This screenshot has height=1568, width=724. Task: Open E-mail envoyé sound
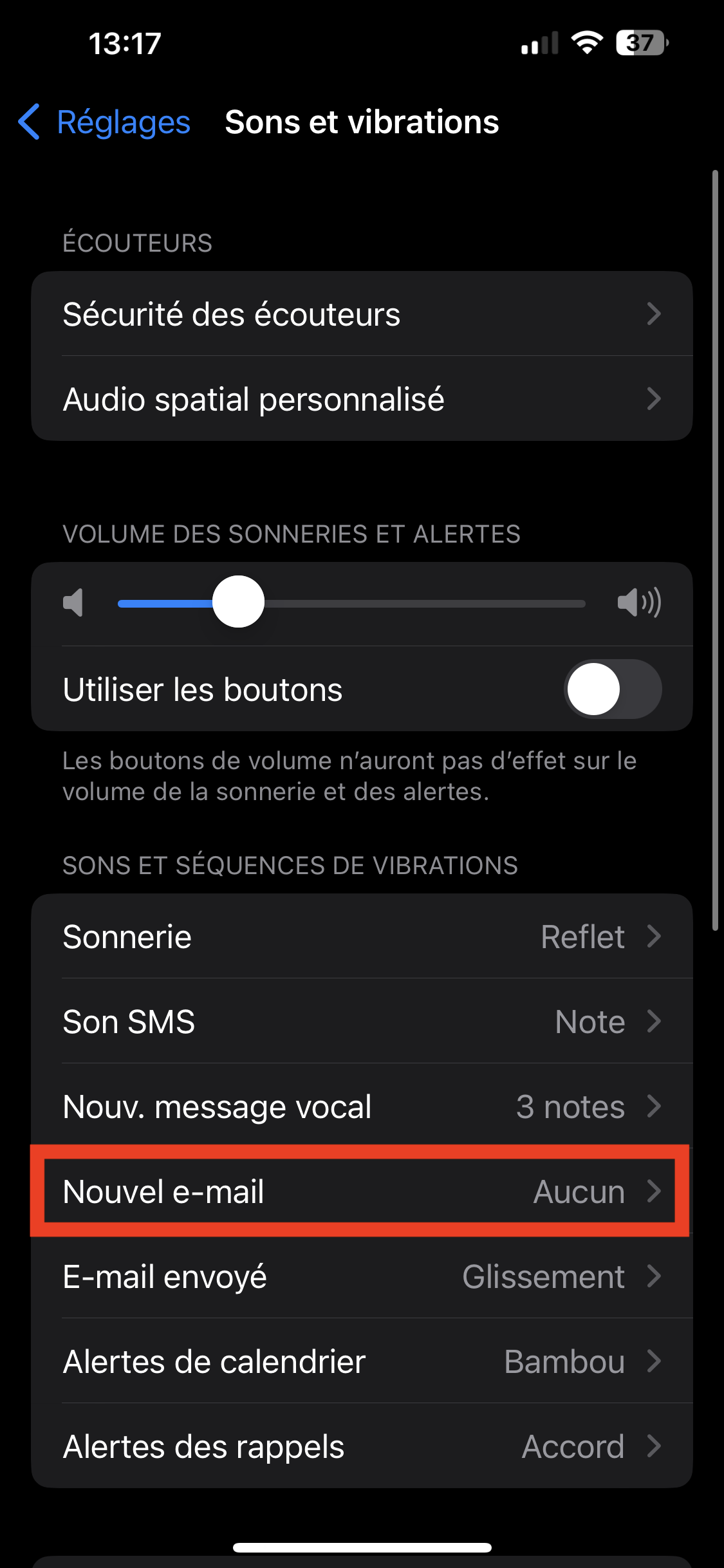pos(362,1276)
